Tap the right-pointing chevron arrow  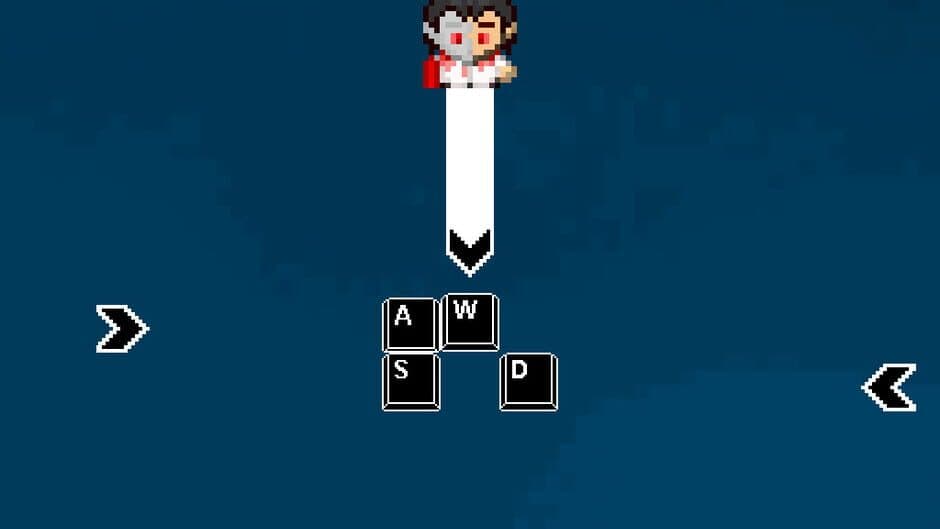tap(122, 329)
